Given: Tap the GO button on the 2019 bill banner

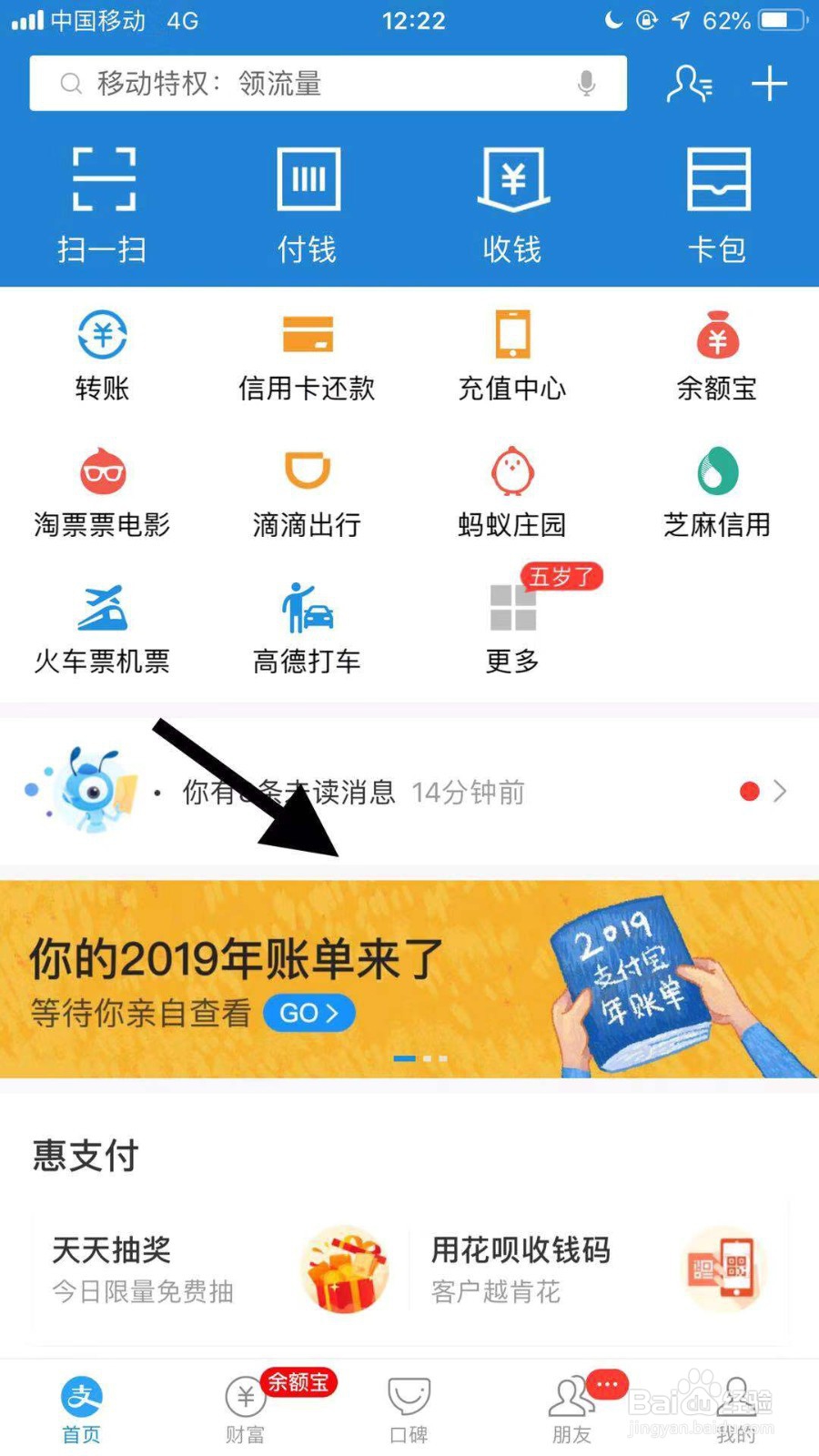Looking at the screenshot, I should click(308, 1012).
